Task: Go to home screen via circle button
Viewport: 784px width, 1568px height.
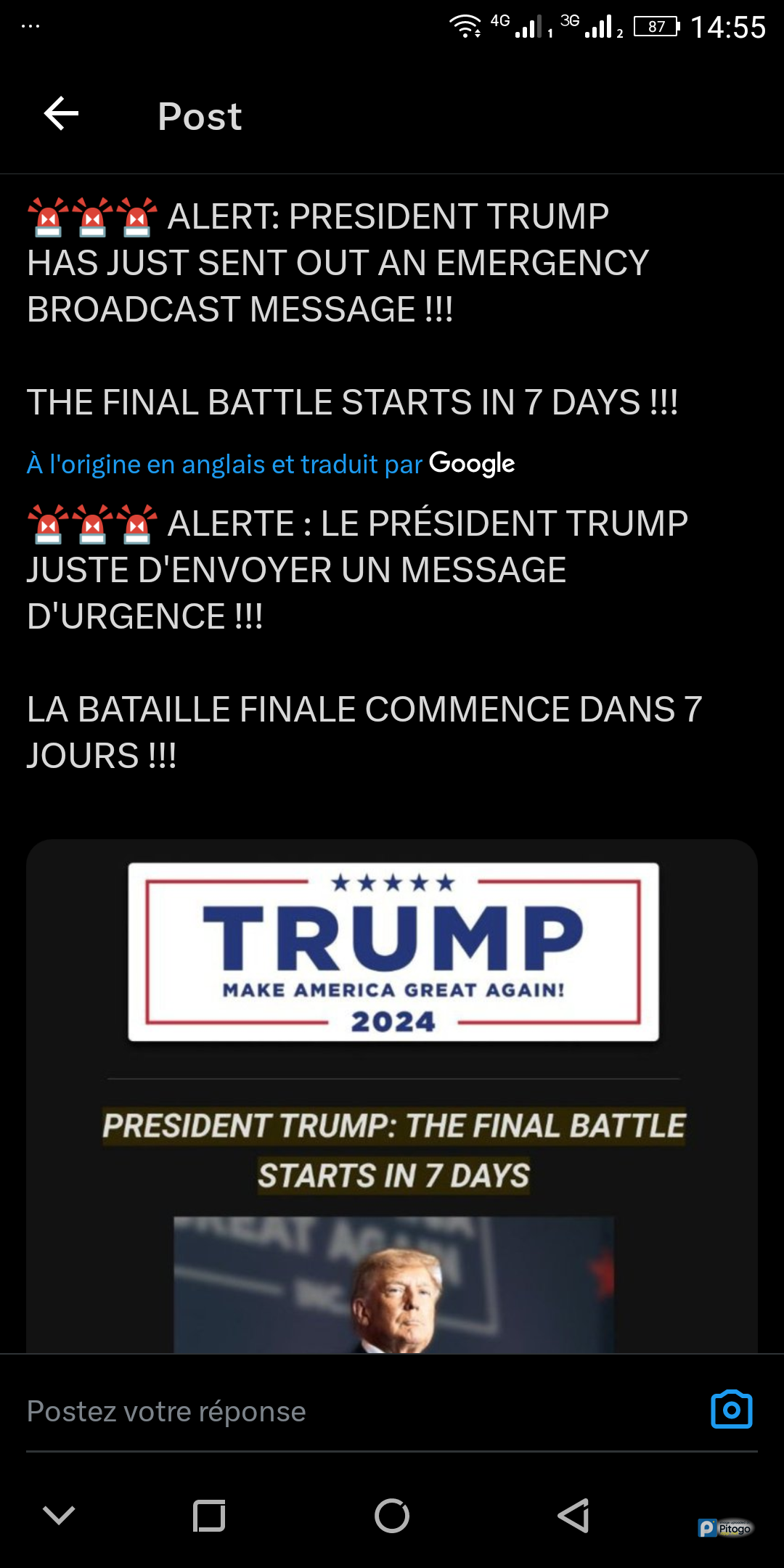Action: point(392,1516)
